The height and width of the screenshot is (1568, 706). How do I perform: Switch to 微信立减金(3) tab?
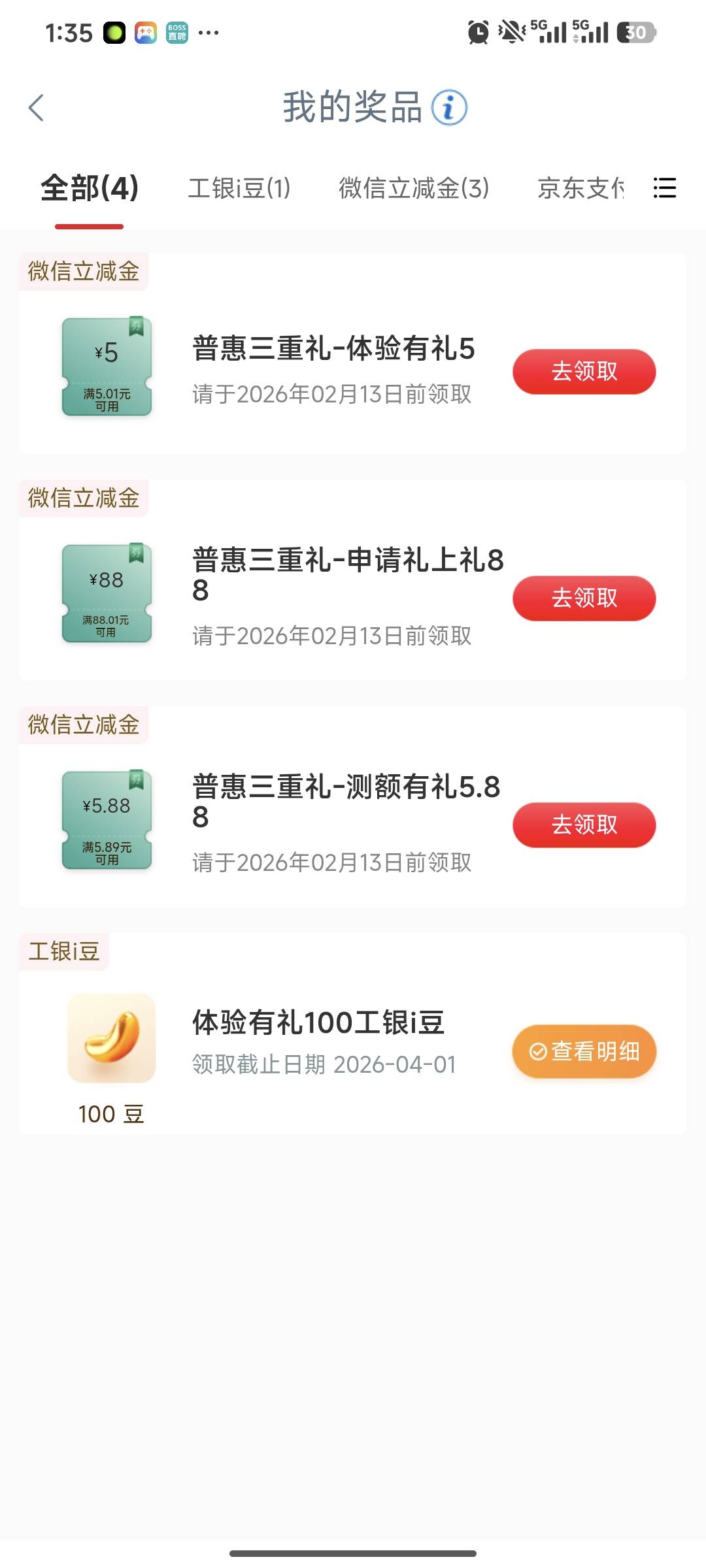414,189
